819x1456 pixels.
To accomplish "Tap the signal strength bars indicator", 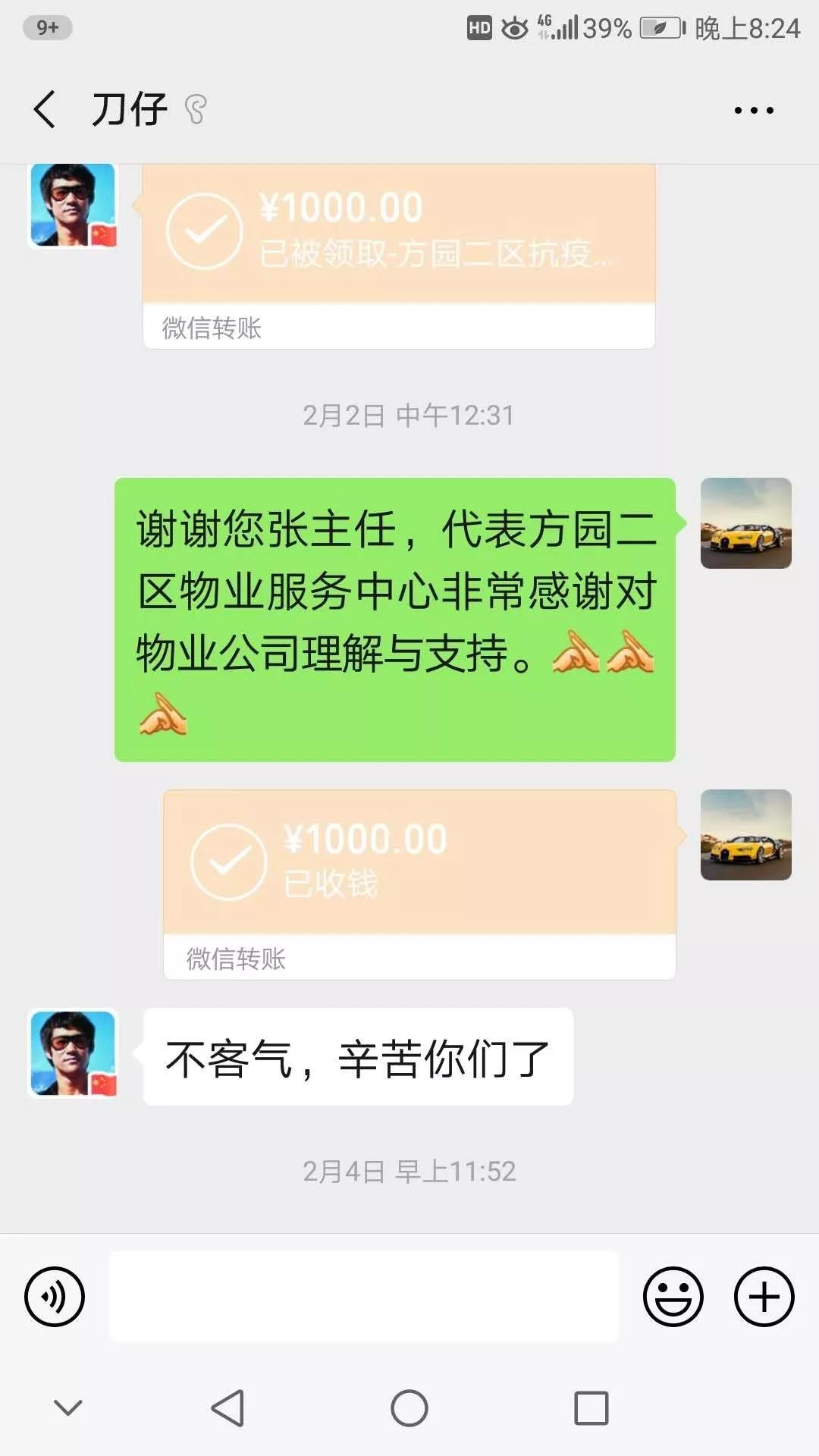I will [565, 27].
